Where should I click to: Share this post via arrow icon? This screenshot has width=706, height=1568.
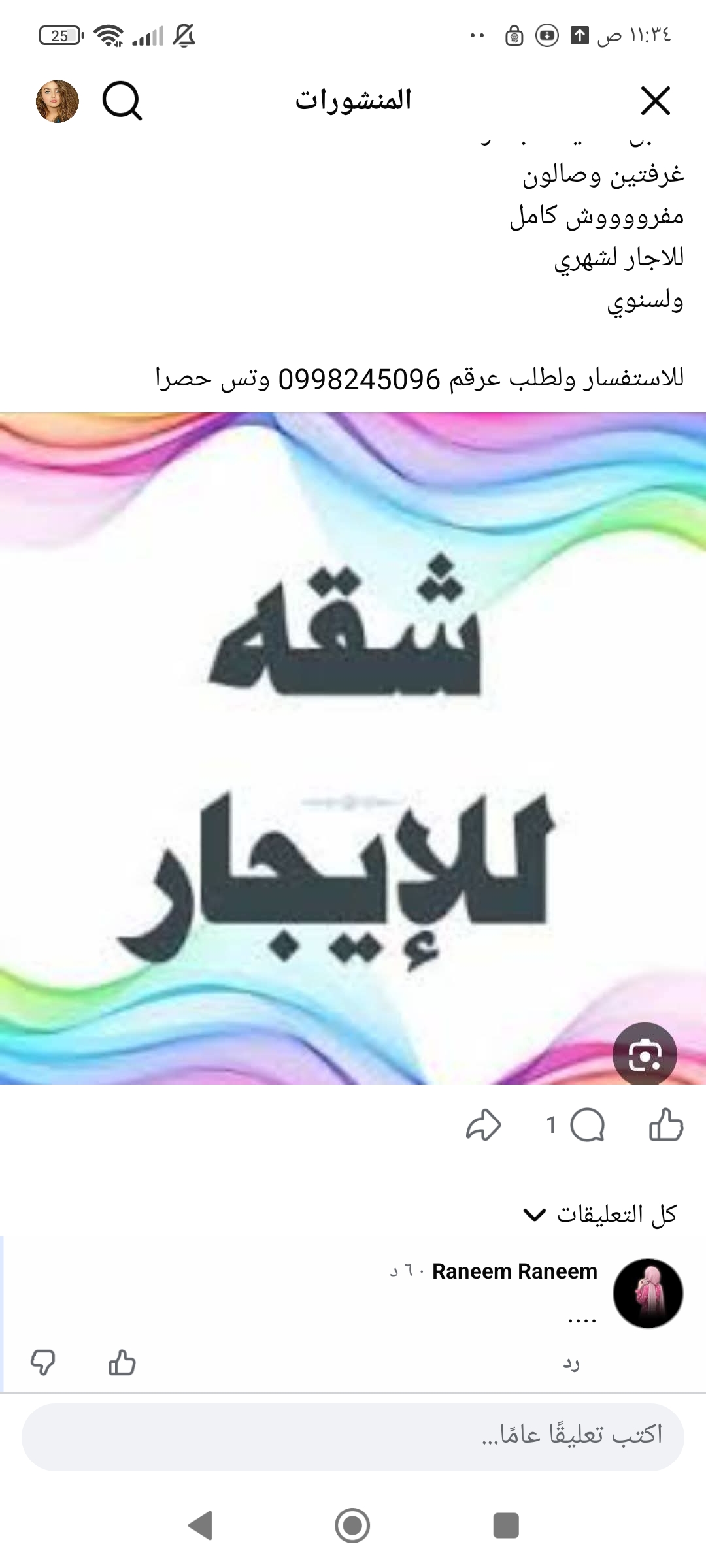[483, 1125]
